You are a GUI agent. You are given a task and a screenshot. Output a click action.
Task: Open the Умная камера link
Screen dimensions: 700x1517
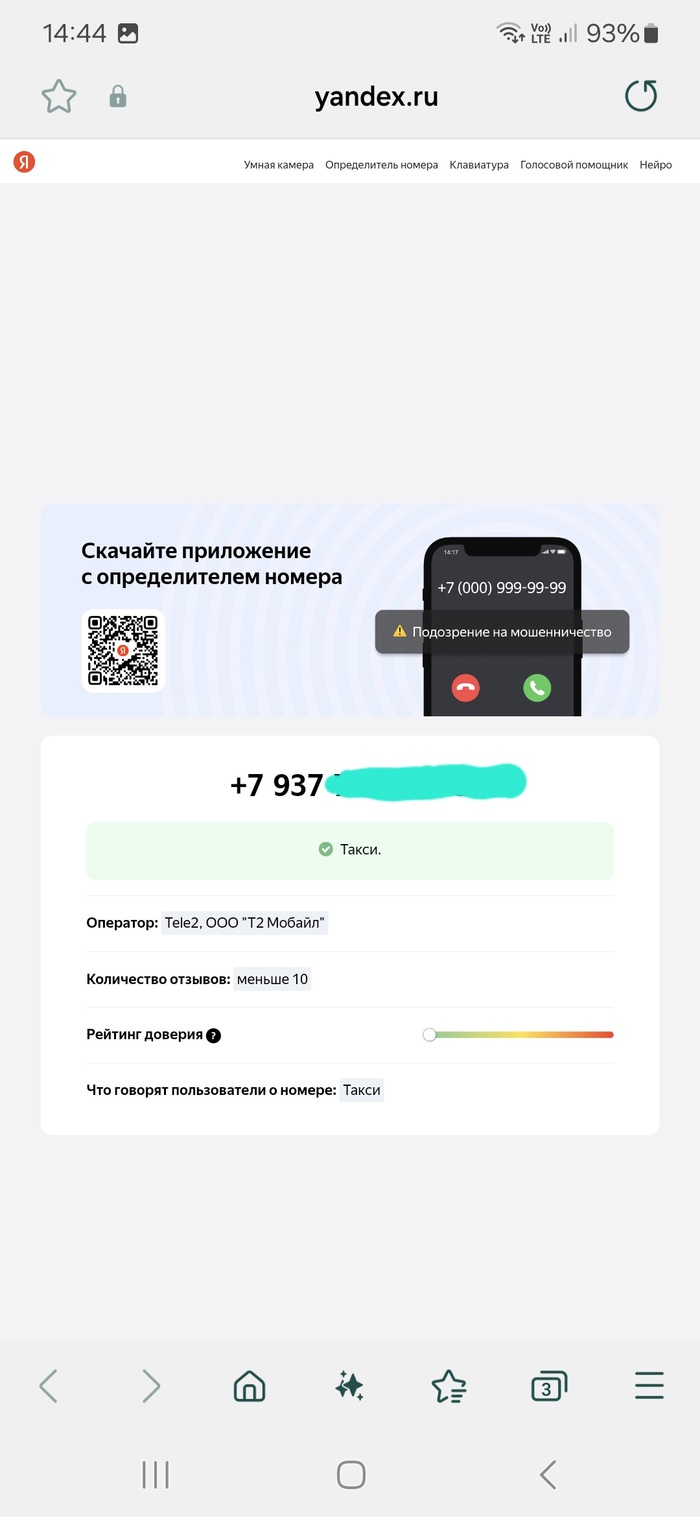coord(279,165)
